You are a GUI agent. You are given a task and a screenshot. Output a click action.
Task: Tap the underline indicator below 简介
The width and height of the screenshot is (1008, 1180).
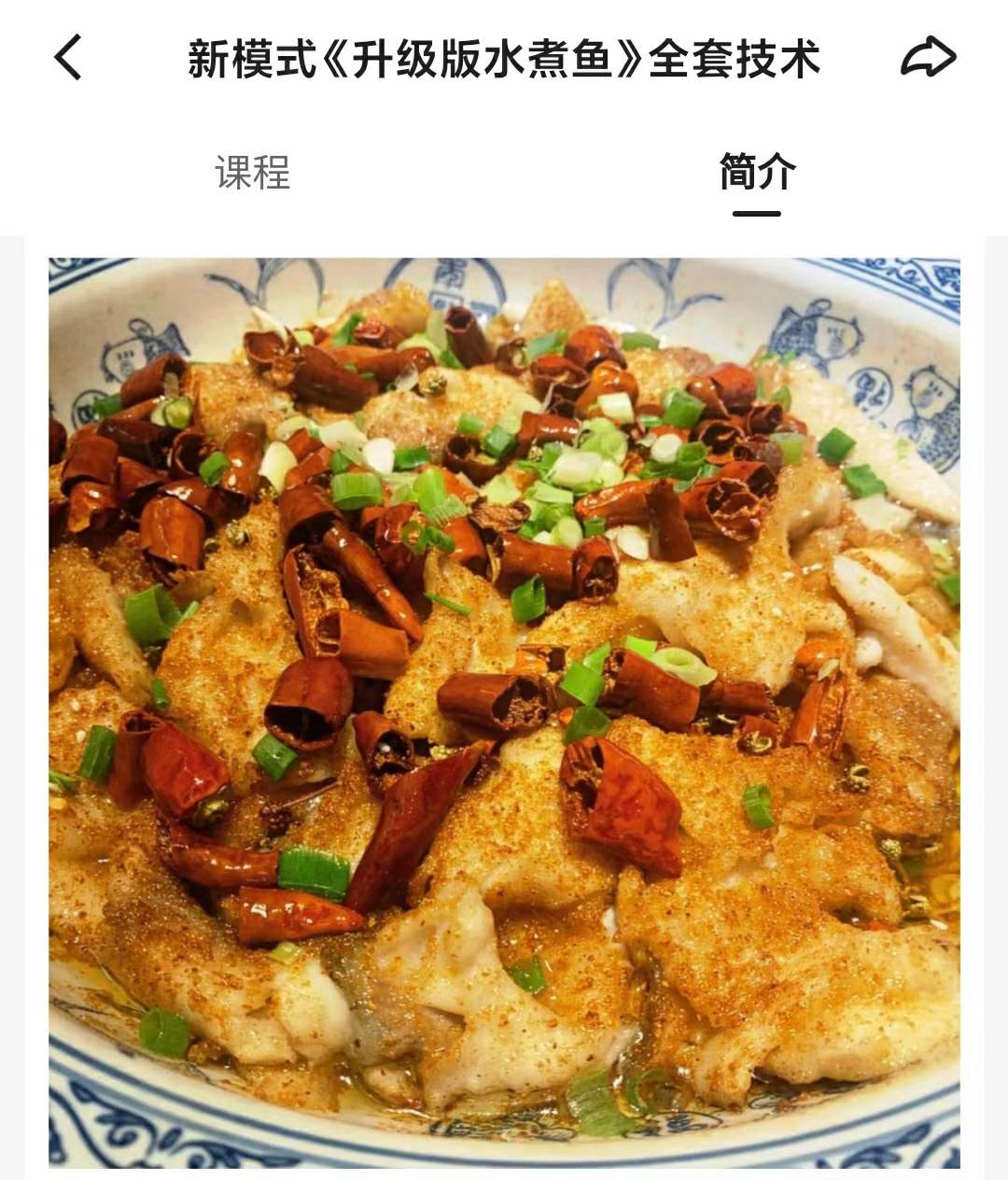coord(757,213)
